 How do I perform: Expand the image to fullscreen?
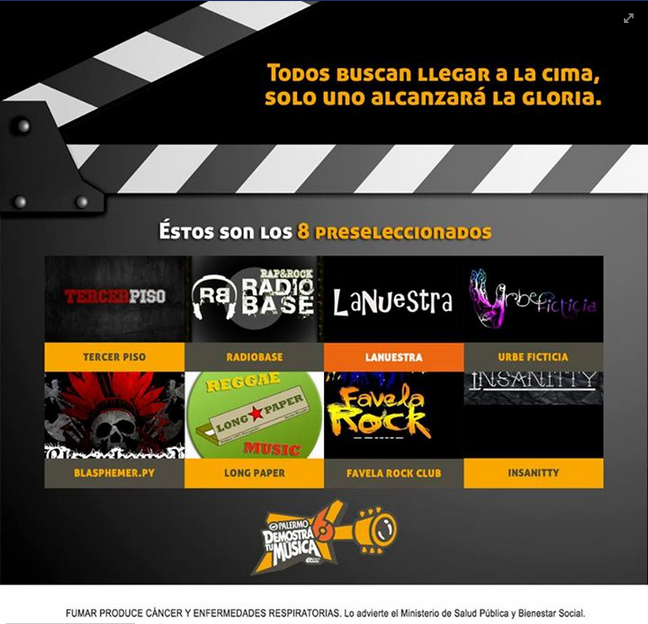(x=628, y=18)
